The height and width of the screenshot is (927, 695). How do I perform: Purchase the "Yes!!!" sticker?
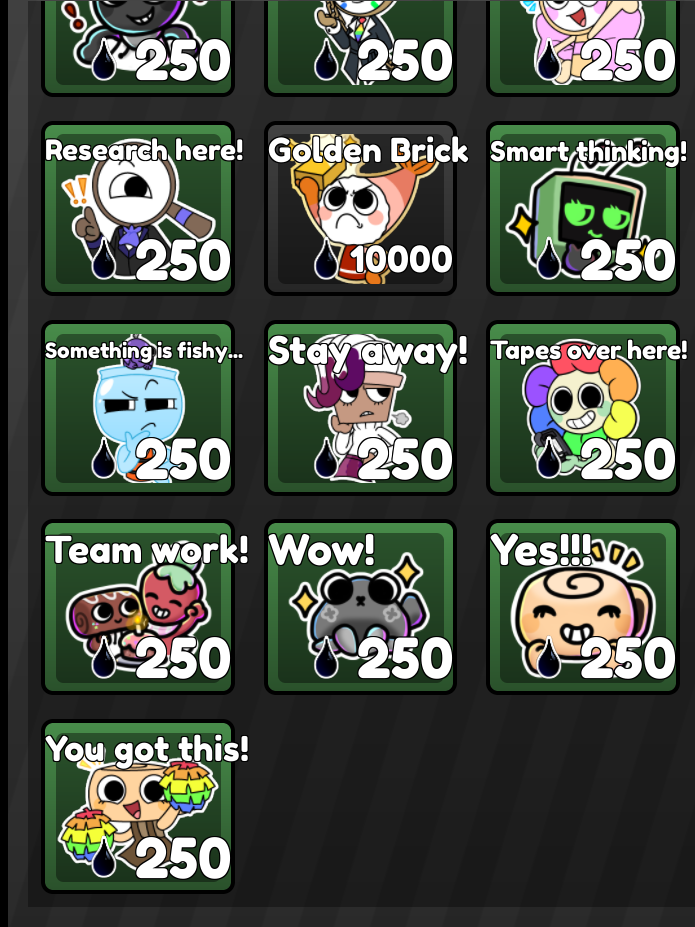[583, 607]
